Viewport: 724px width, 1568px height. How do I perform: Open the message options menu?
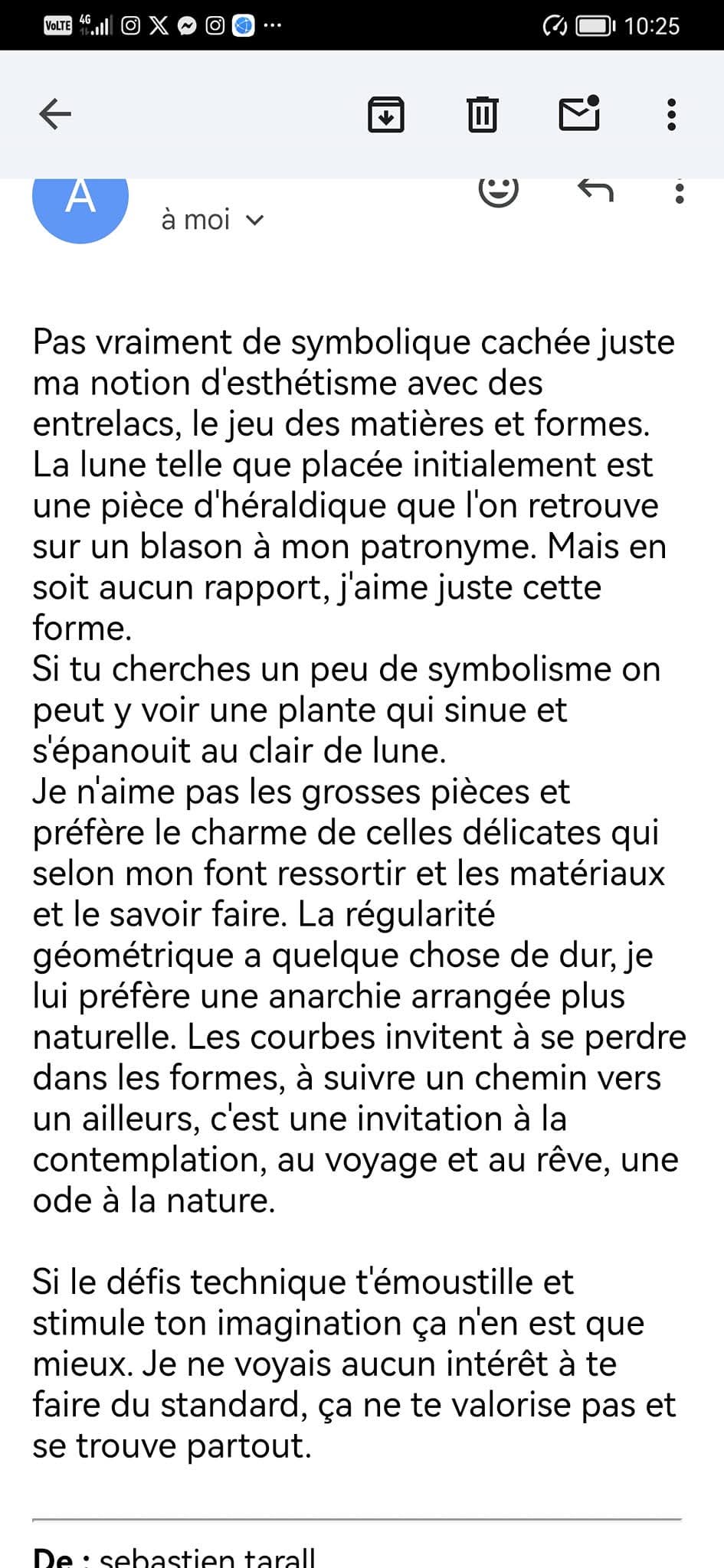click(680, 191)
